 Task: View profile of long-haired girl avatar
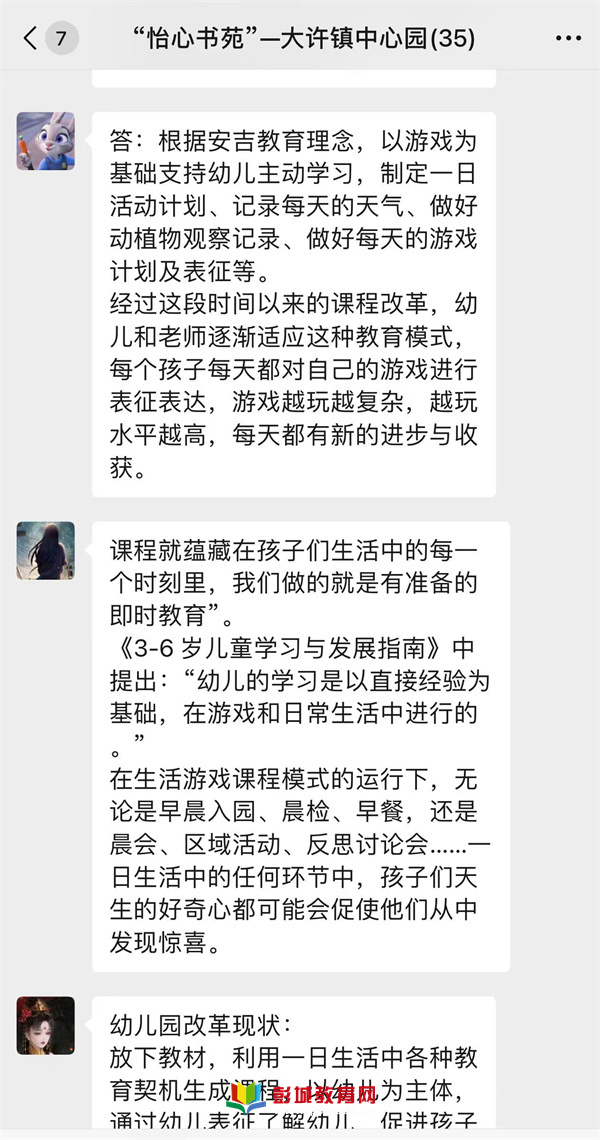pos(45,551)
